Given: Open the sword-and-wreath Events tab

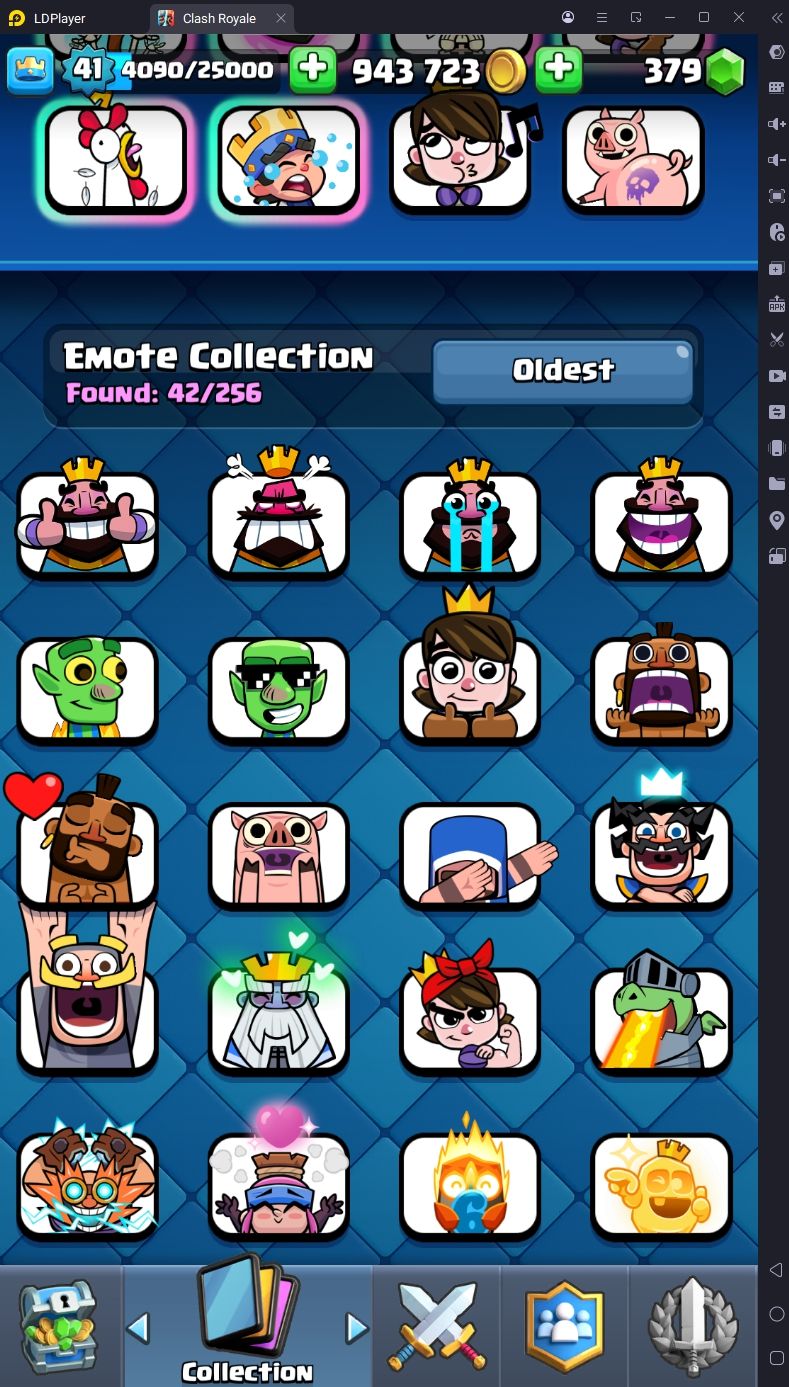Looking at the screenshot, I should coord(693,1326).
